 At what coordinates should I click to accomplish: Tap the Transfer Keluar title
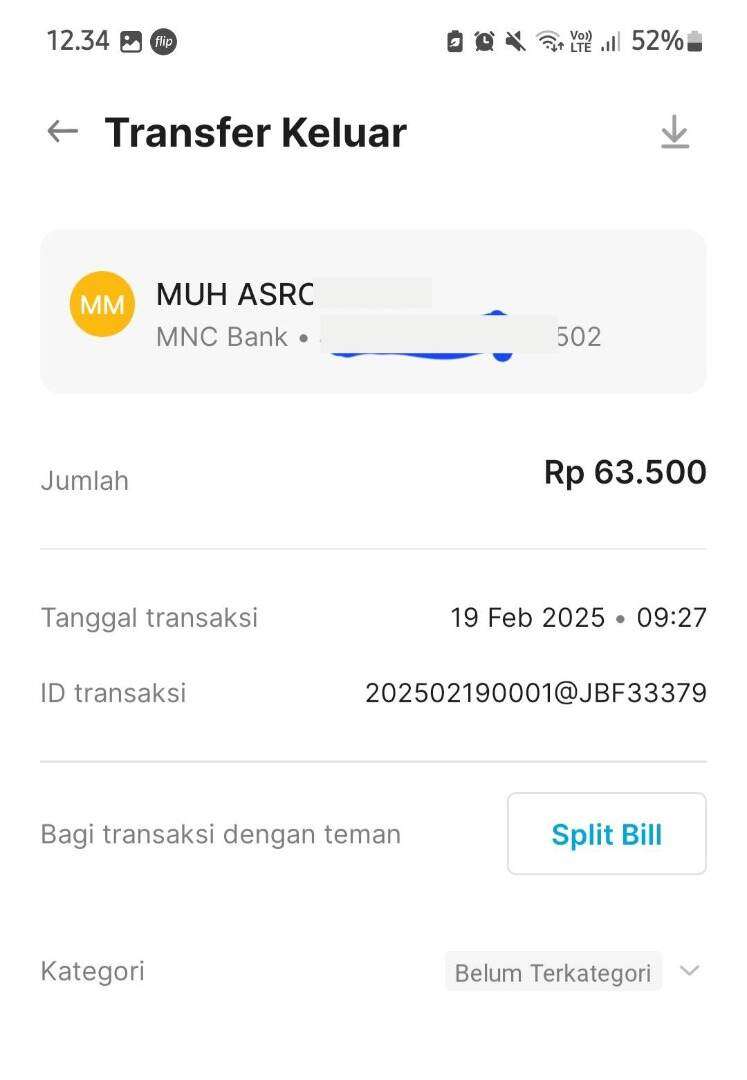coord(256,131)
